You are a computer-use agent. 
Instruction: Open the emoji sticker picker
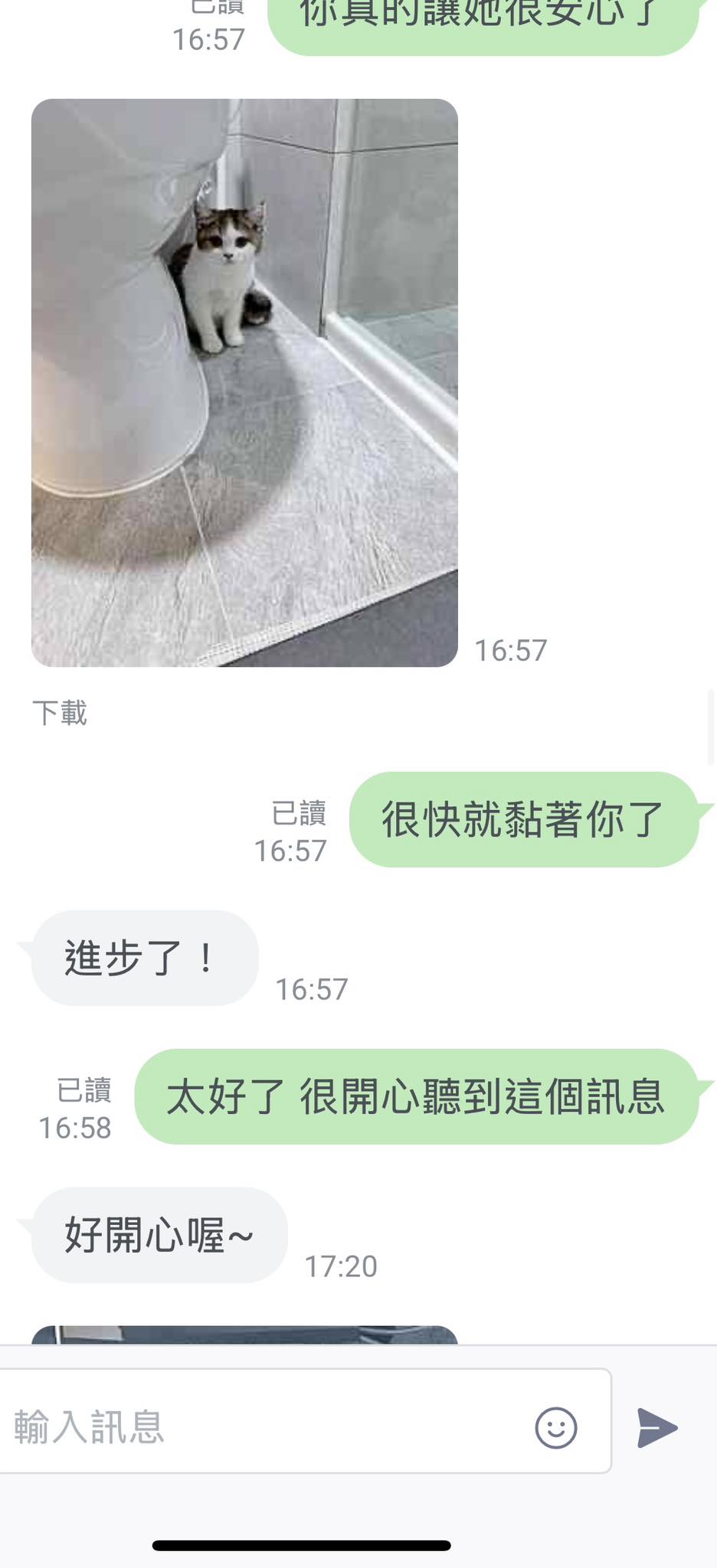[x=555, y=1428]
